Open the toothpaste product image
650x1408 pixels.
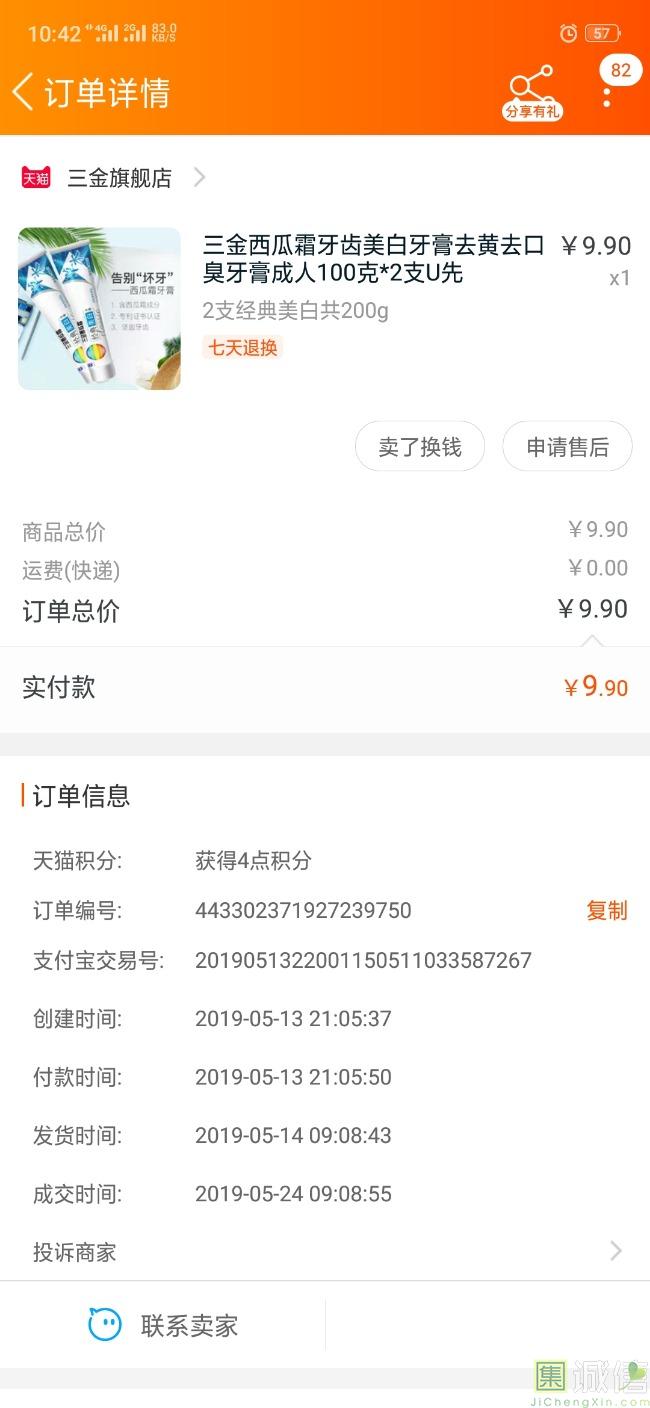100,308
